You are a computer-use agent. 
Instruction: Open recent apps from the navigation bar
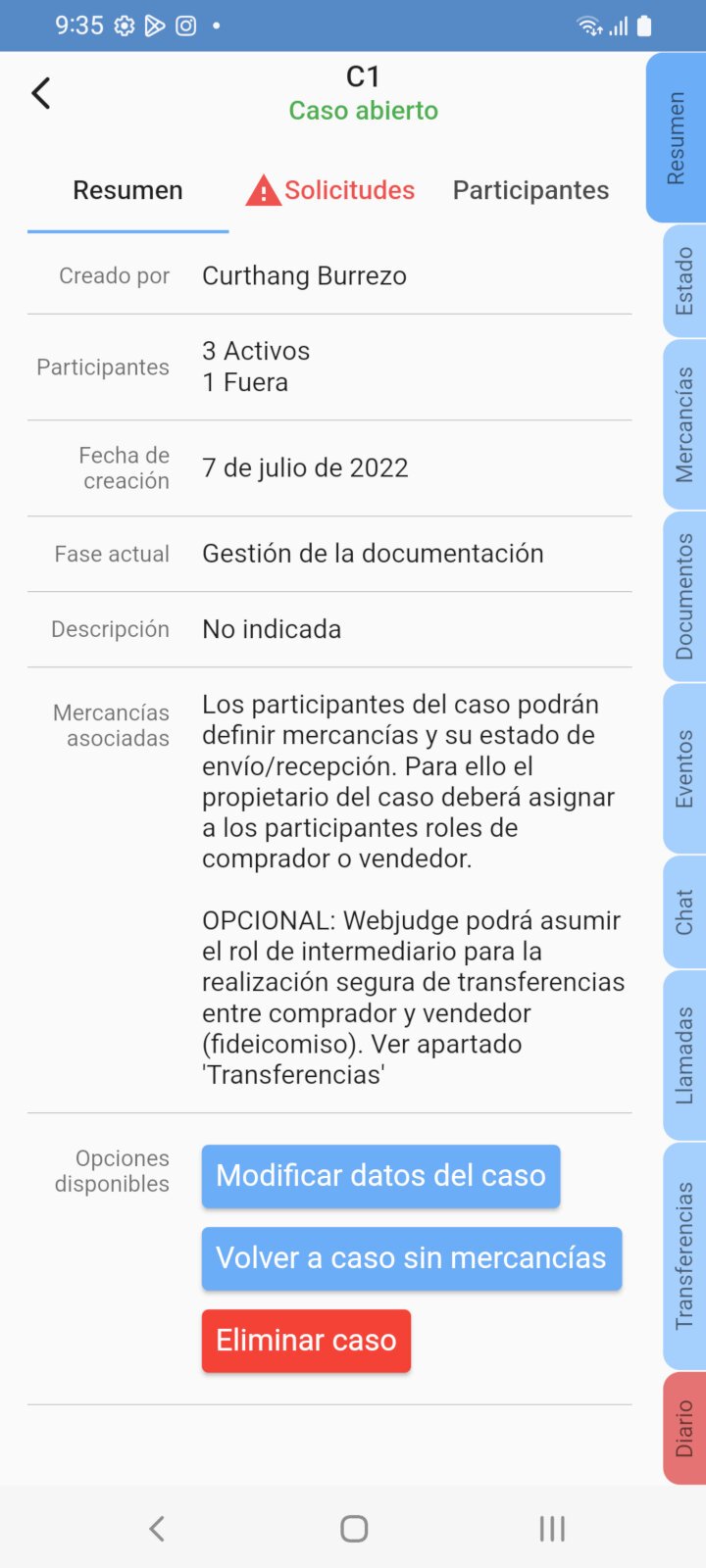click(x=552, y=1529)
